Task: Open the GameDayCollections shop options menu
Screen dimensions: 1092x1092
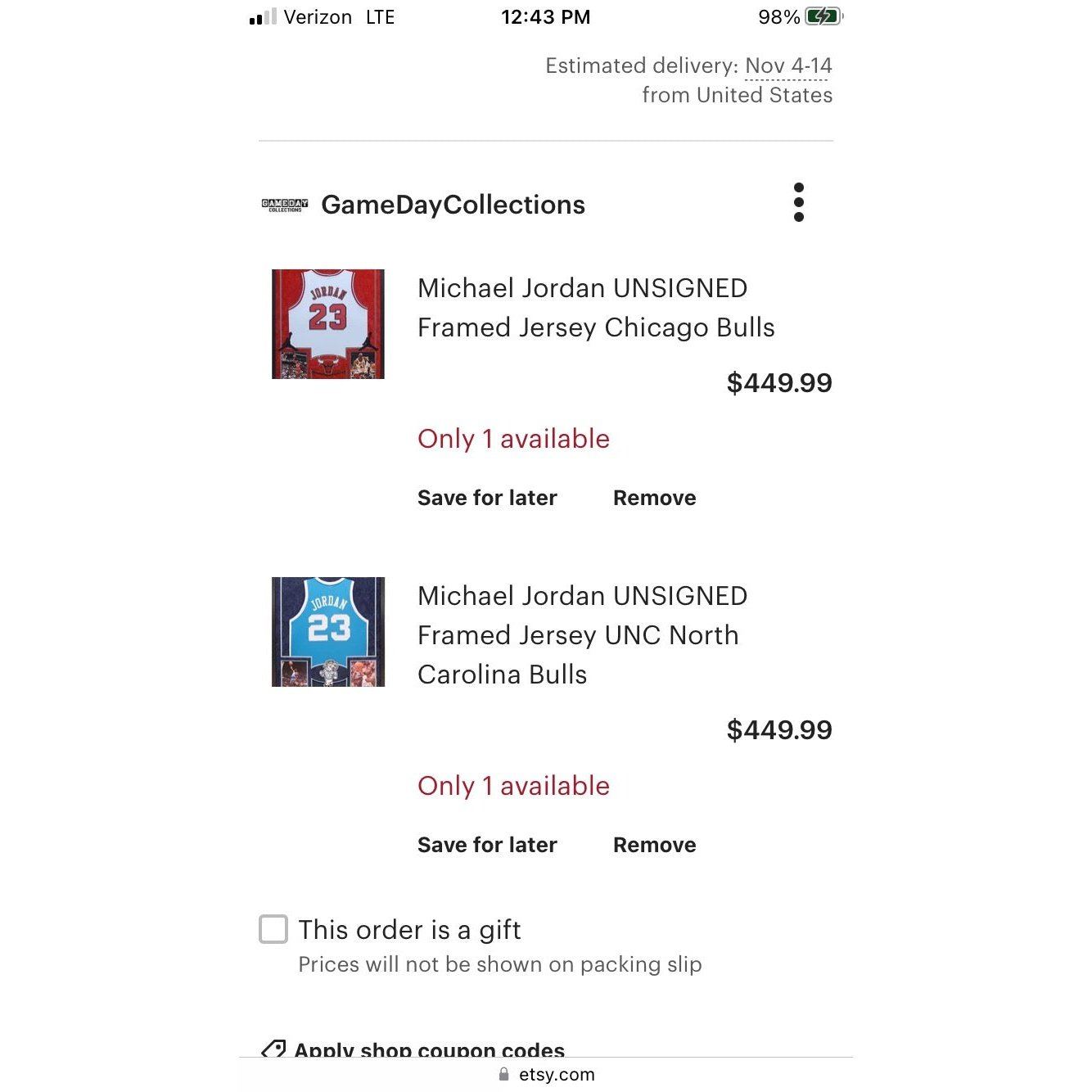Action: coord(798,202)
